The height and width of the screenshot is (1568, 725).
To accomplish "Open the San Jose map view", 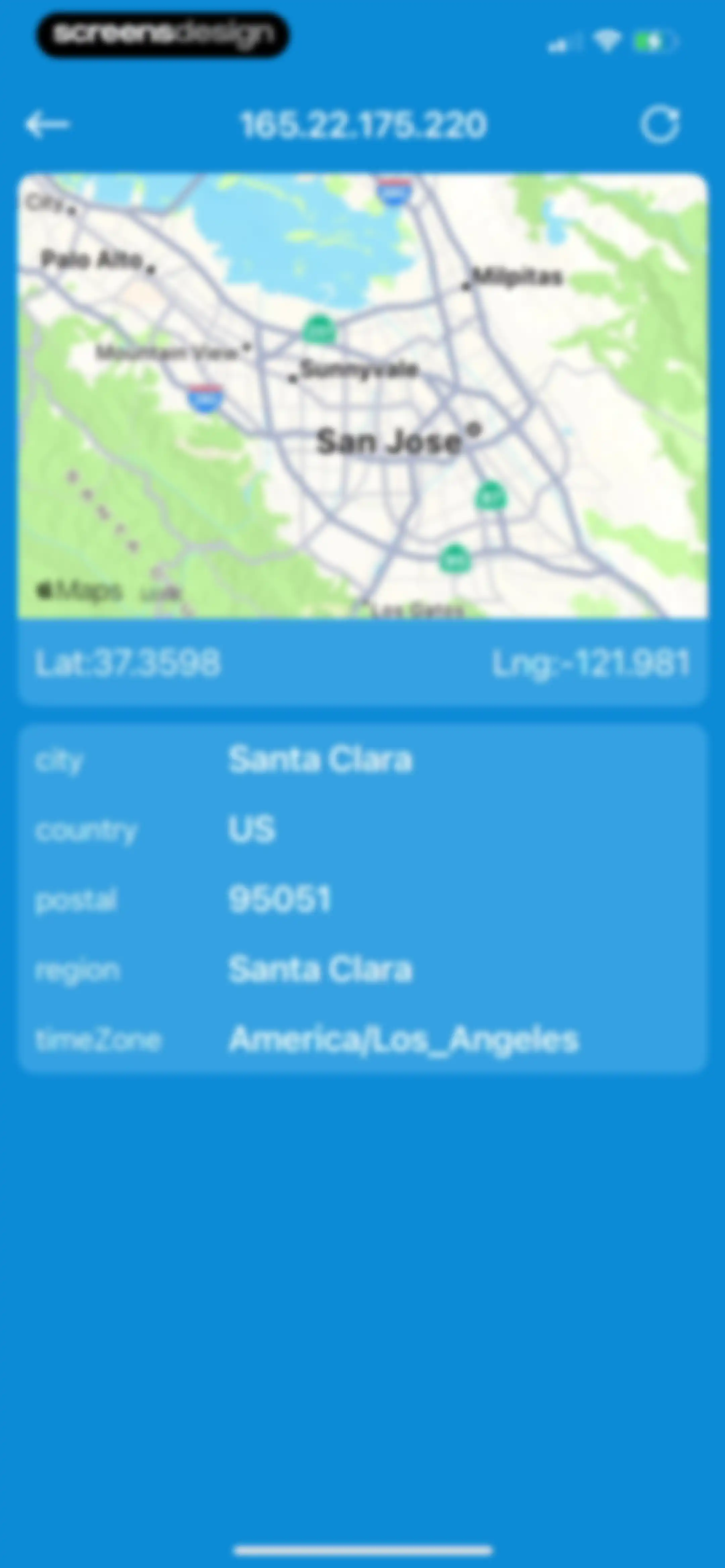I will [363, 396].
